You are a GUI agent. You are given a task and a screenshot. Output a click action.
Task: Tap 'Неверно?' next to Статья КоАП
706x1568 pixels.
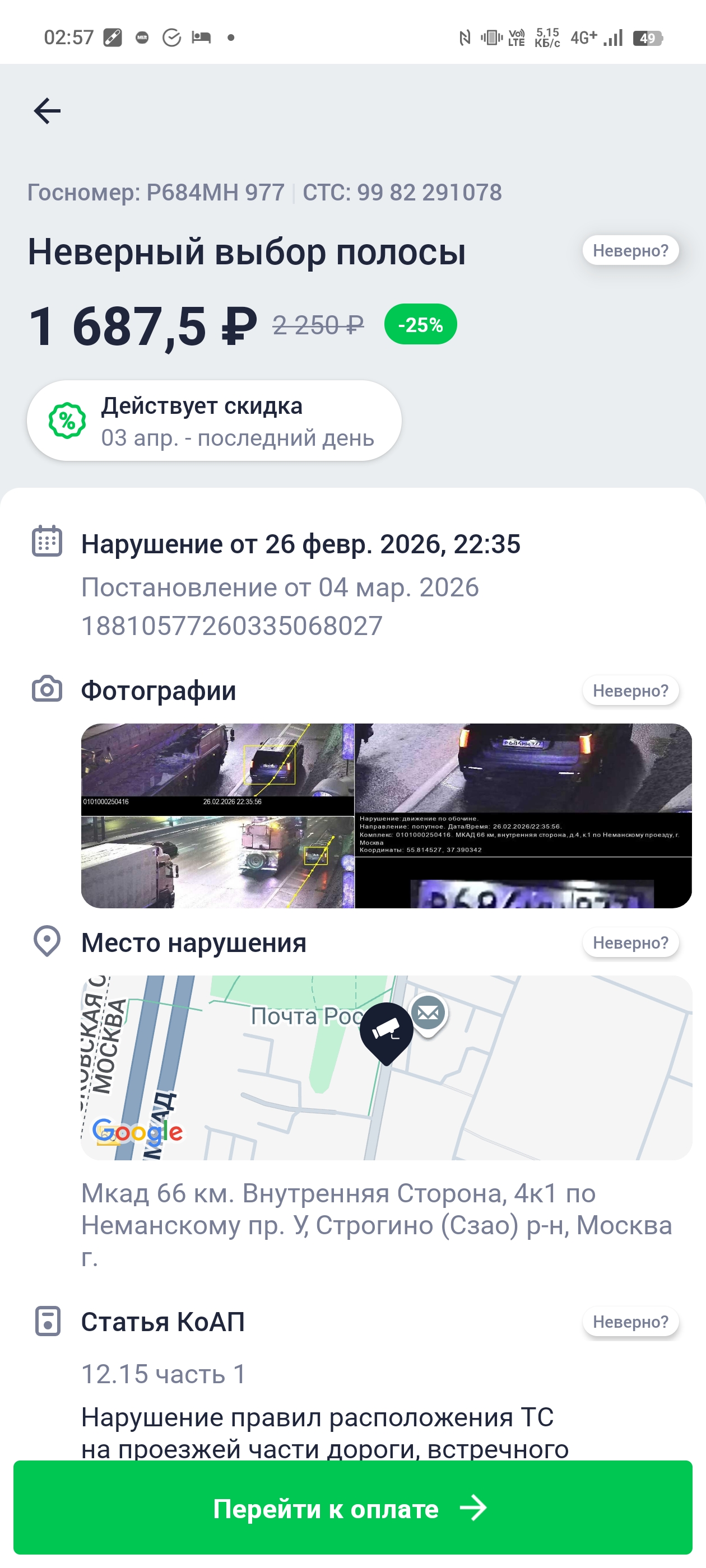[x=630, y=1322]
